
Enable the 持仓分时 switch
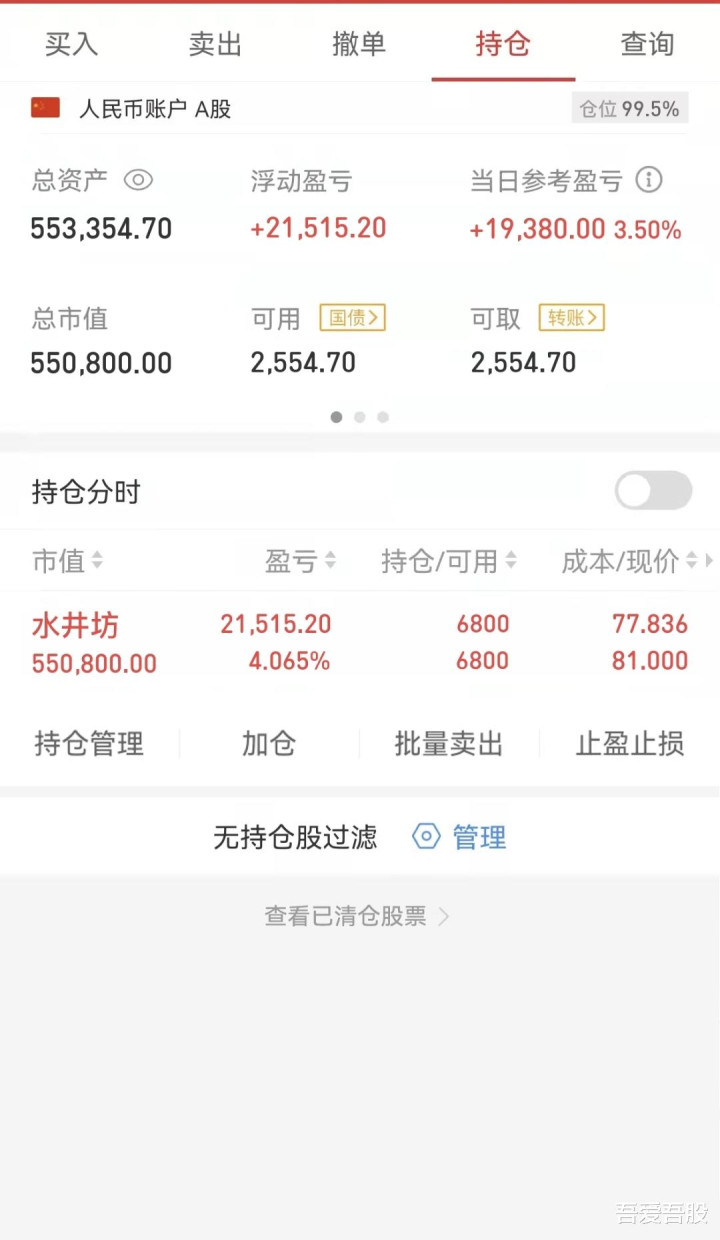653,491
